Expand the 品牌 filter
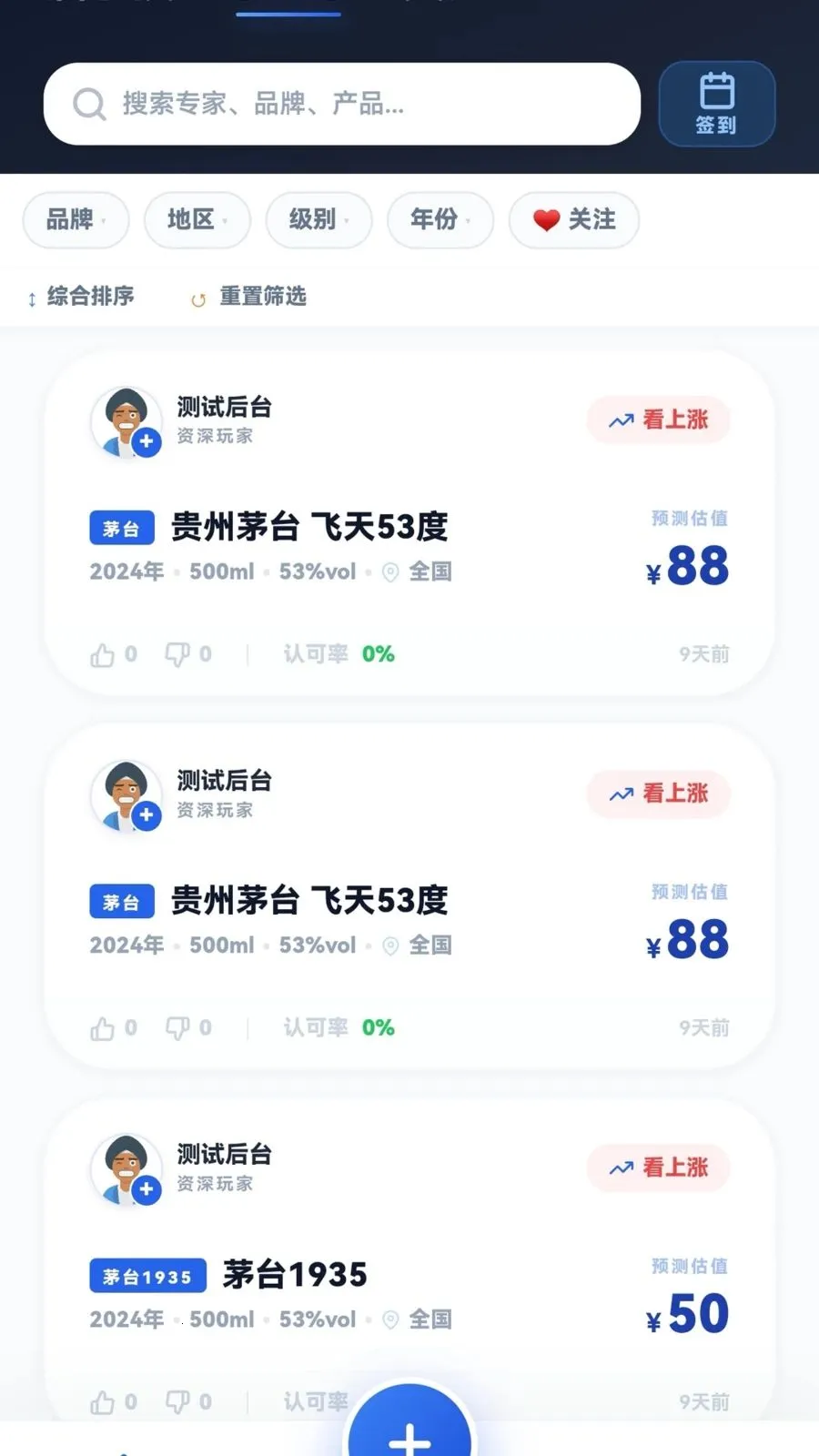 (x=76, y=219)
